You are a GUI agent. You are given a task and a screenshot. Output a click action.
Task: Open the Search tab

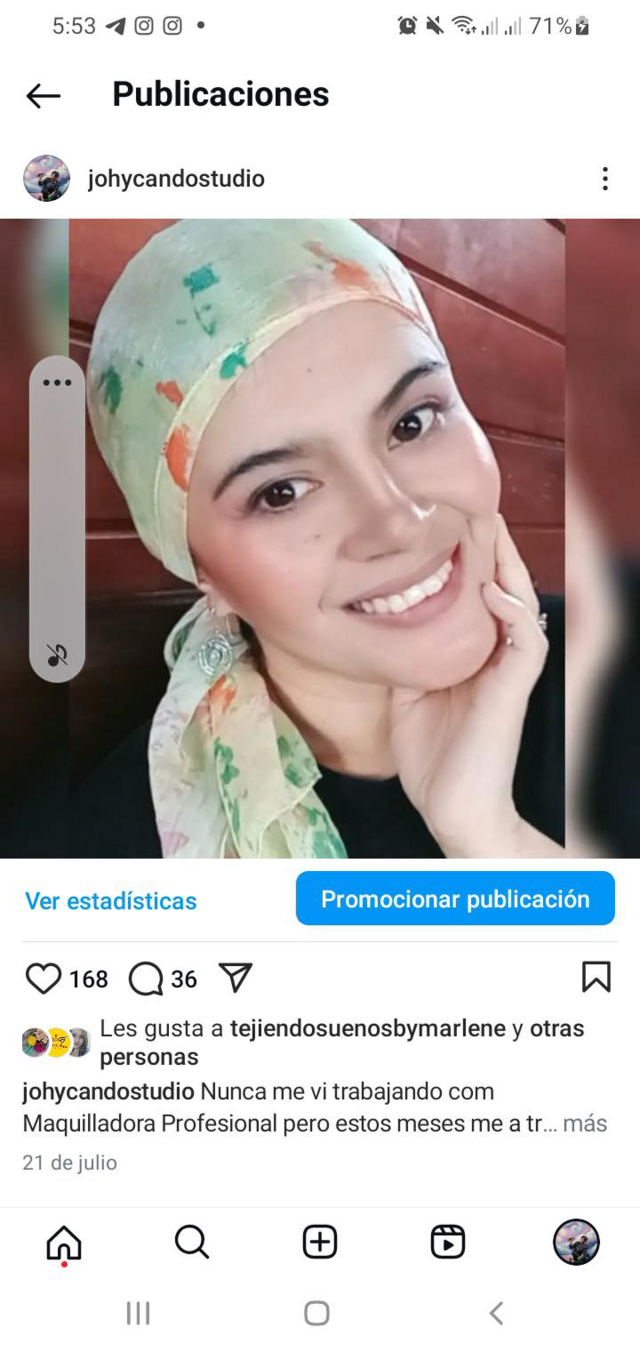(x=191, y=1242)
